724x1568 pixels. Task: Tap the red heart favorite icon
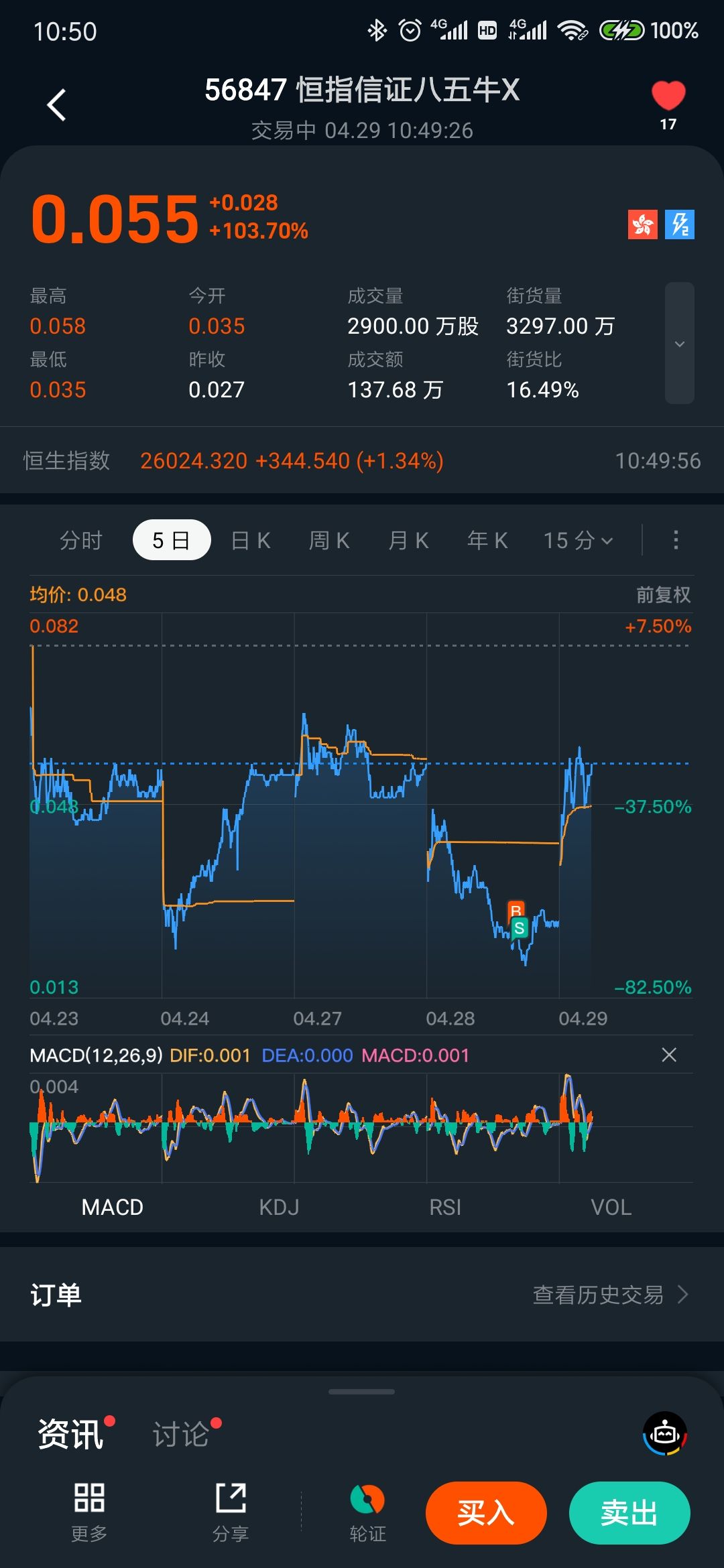point(668,96)
